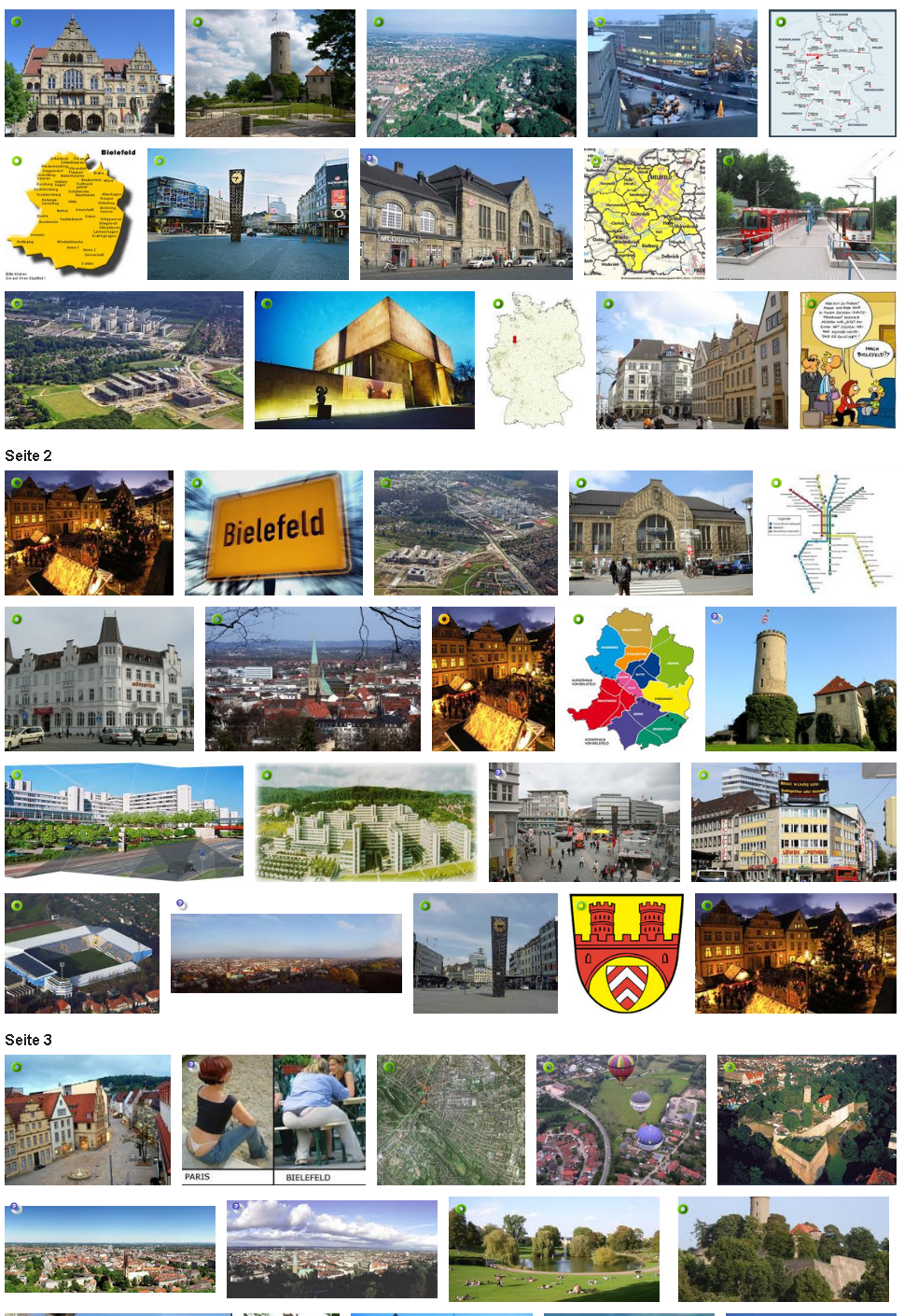Open the first town hall building photo
This screenshot has width=904, height=1316.
[x=89, y=74]
